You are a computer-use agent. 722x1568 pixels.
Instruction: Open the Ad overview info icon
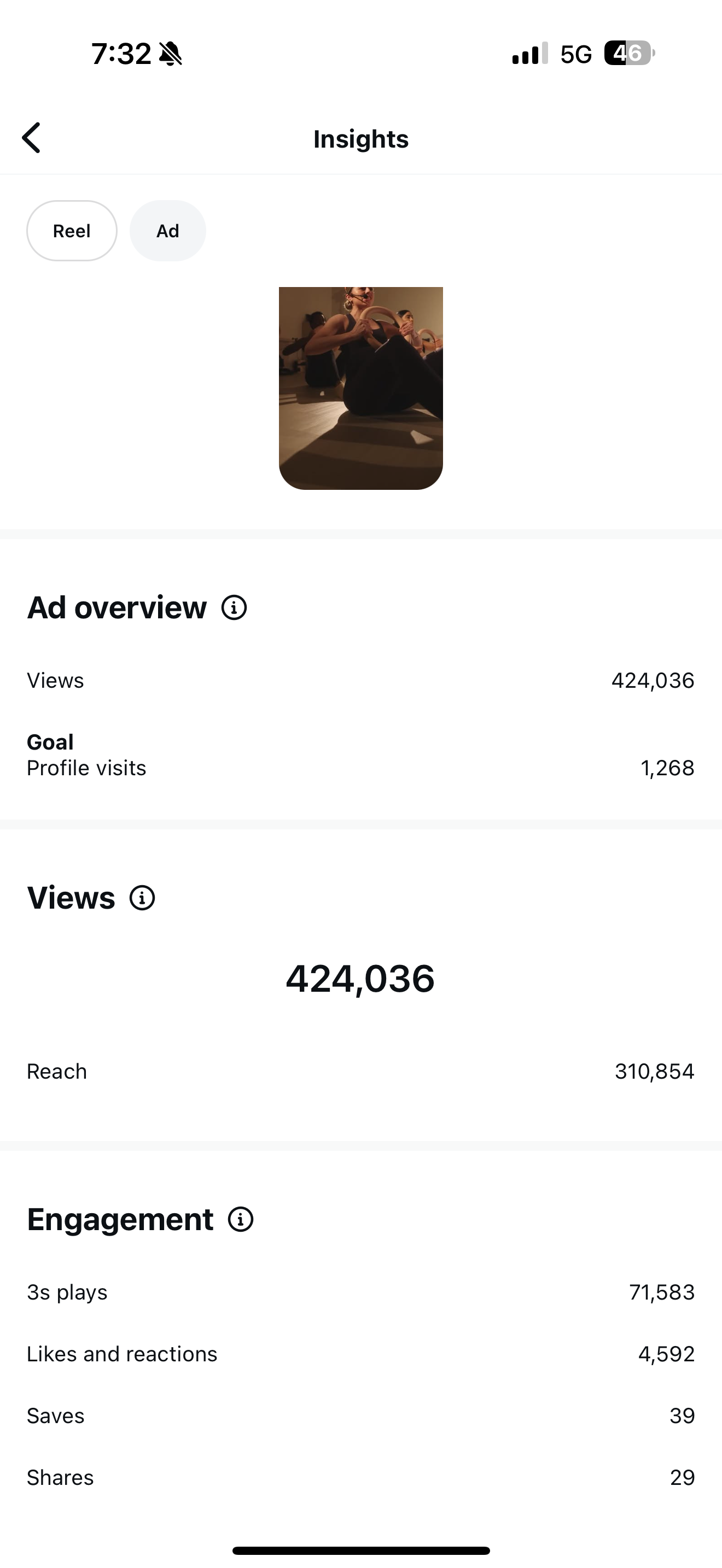pyautogui.click(x=234, y=607)
